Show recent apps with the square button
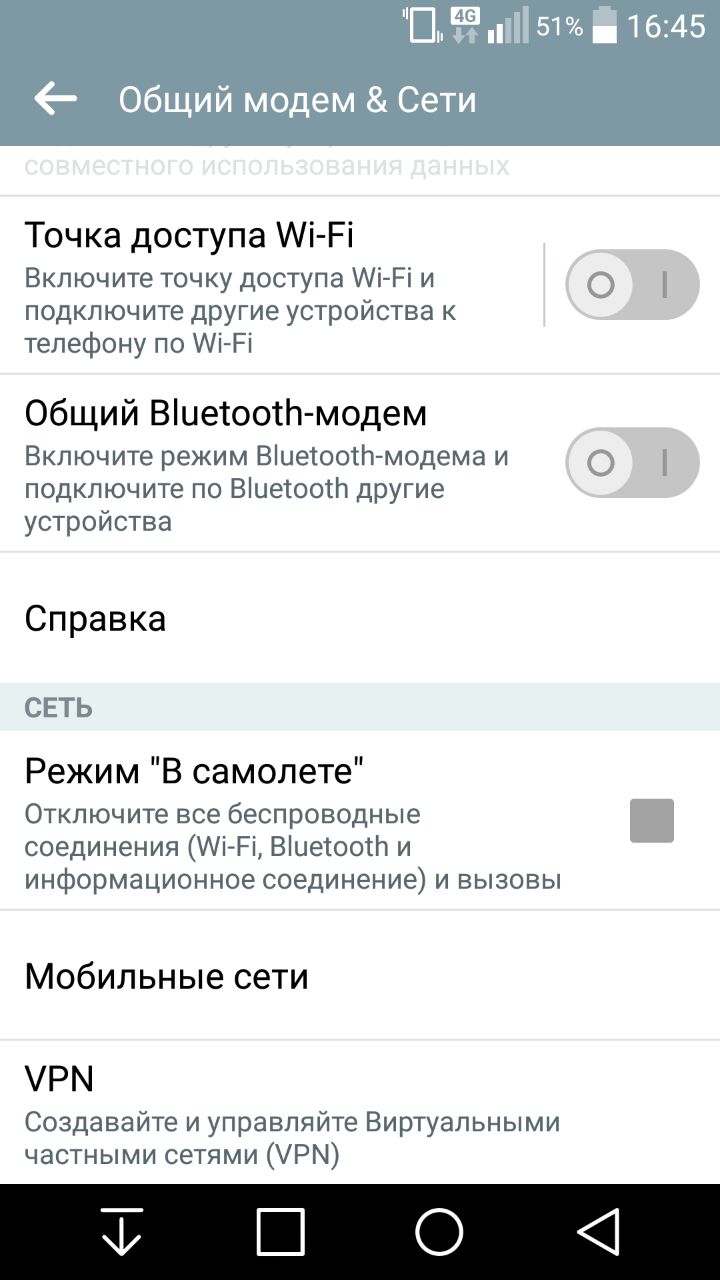This screenshot has width=720, height=1280. pos(280,1232)
